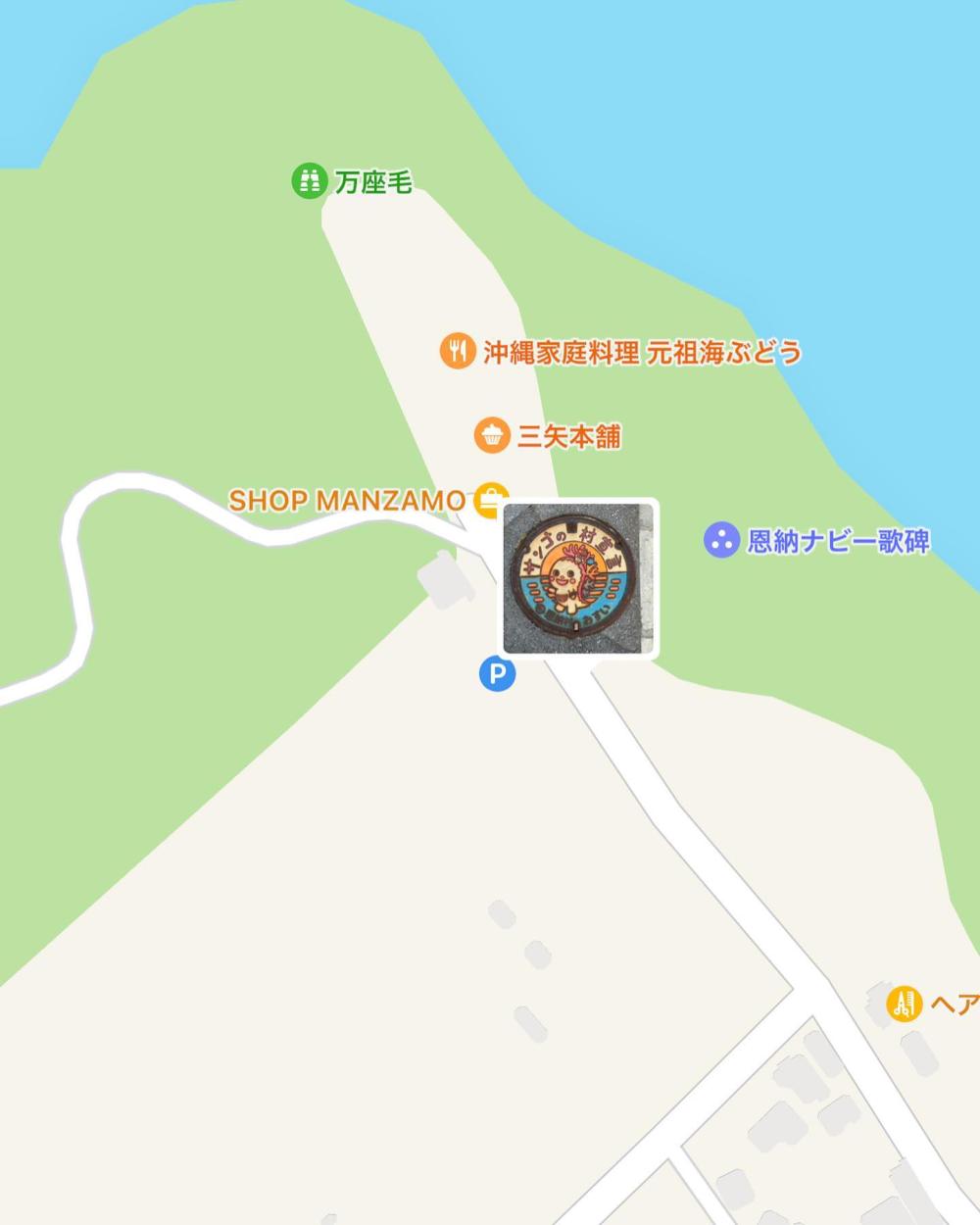
Task: Tap the 三矢本舗 bakery marker
Action: point(492,435)
